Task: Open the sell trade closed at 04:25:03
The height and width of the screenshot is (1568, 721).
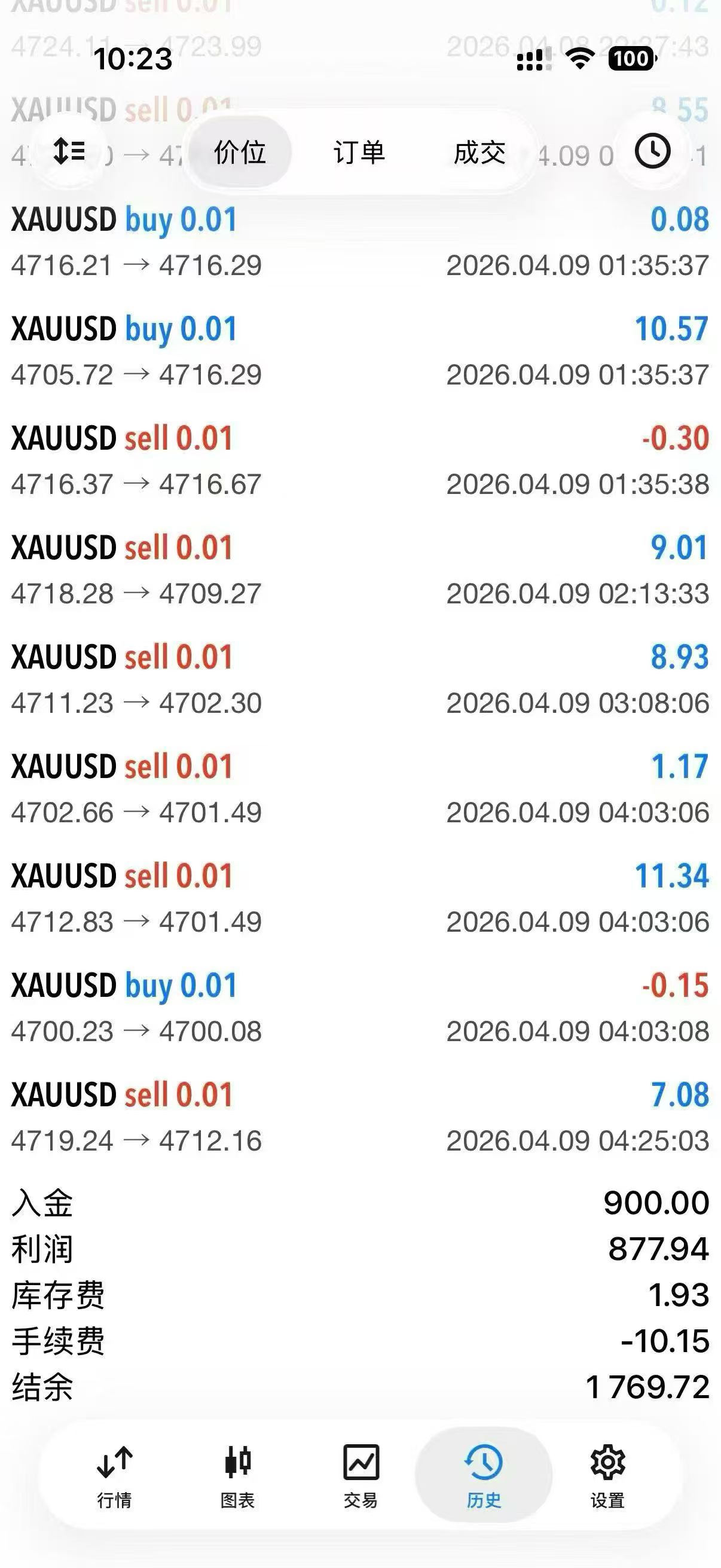Action: (x=360, y=1118)
